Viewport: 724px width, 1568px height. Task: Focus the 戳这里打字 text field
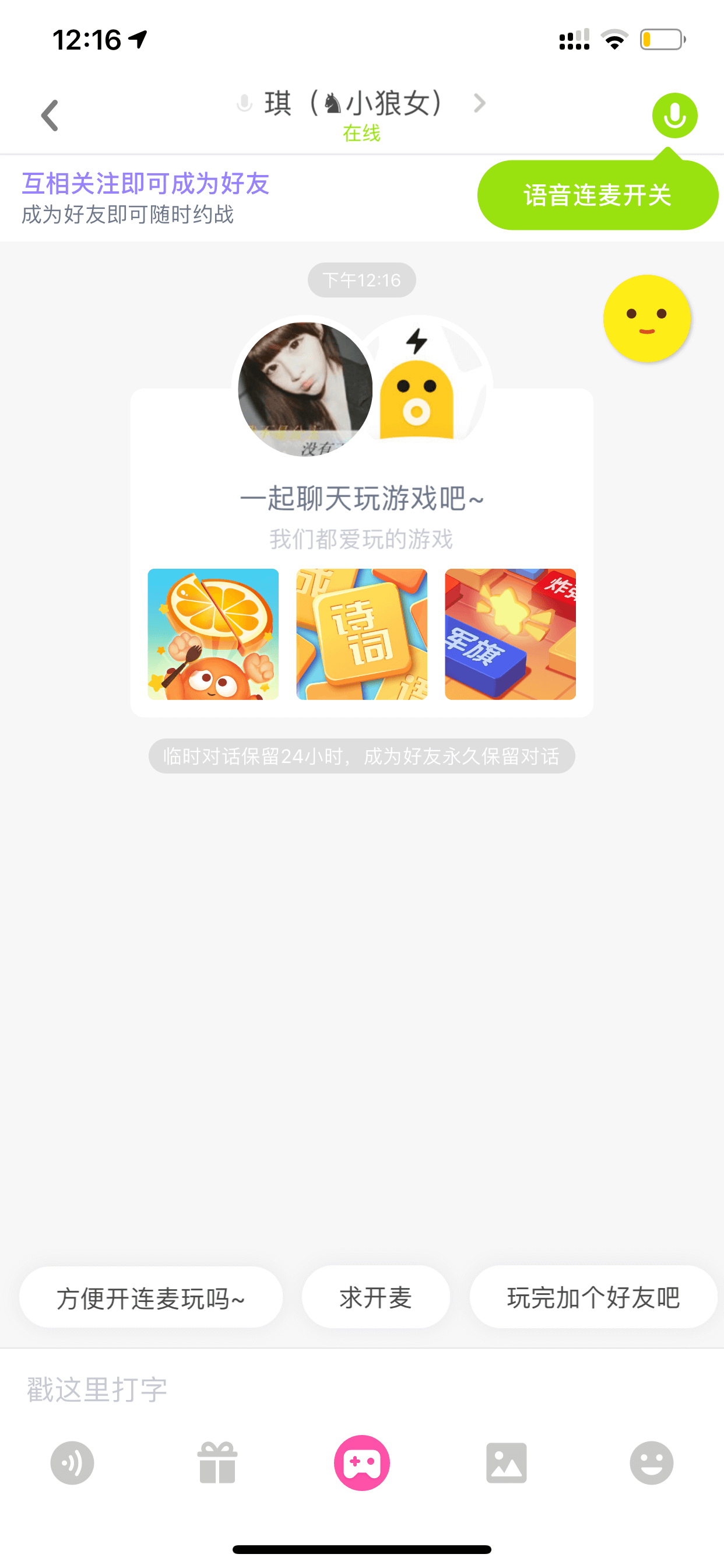[362, 1389]
